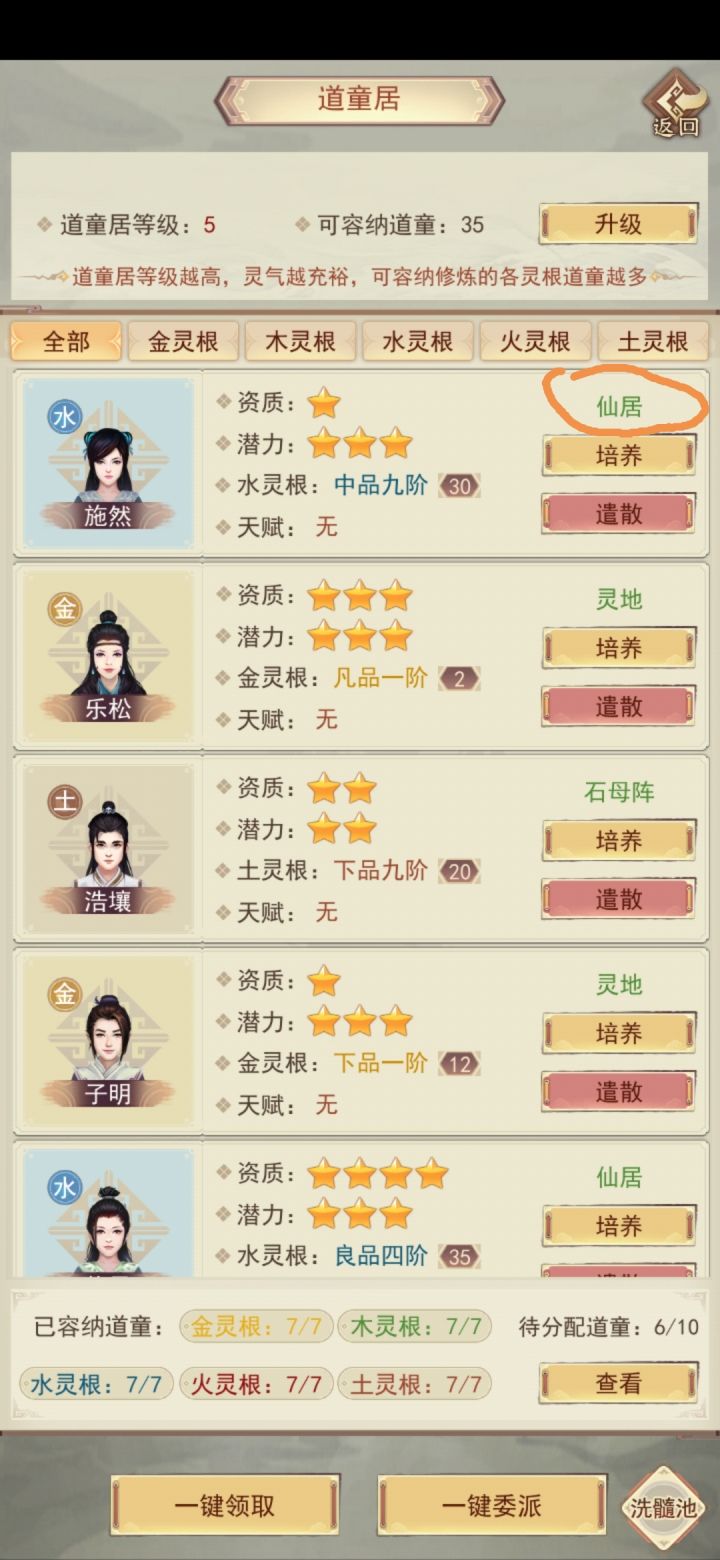Open the 火灵根 filter tab
Image resolution: width=720 pixels, height=1560 pixels.
(x=534, y=340)
